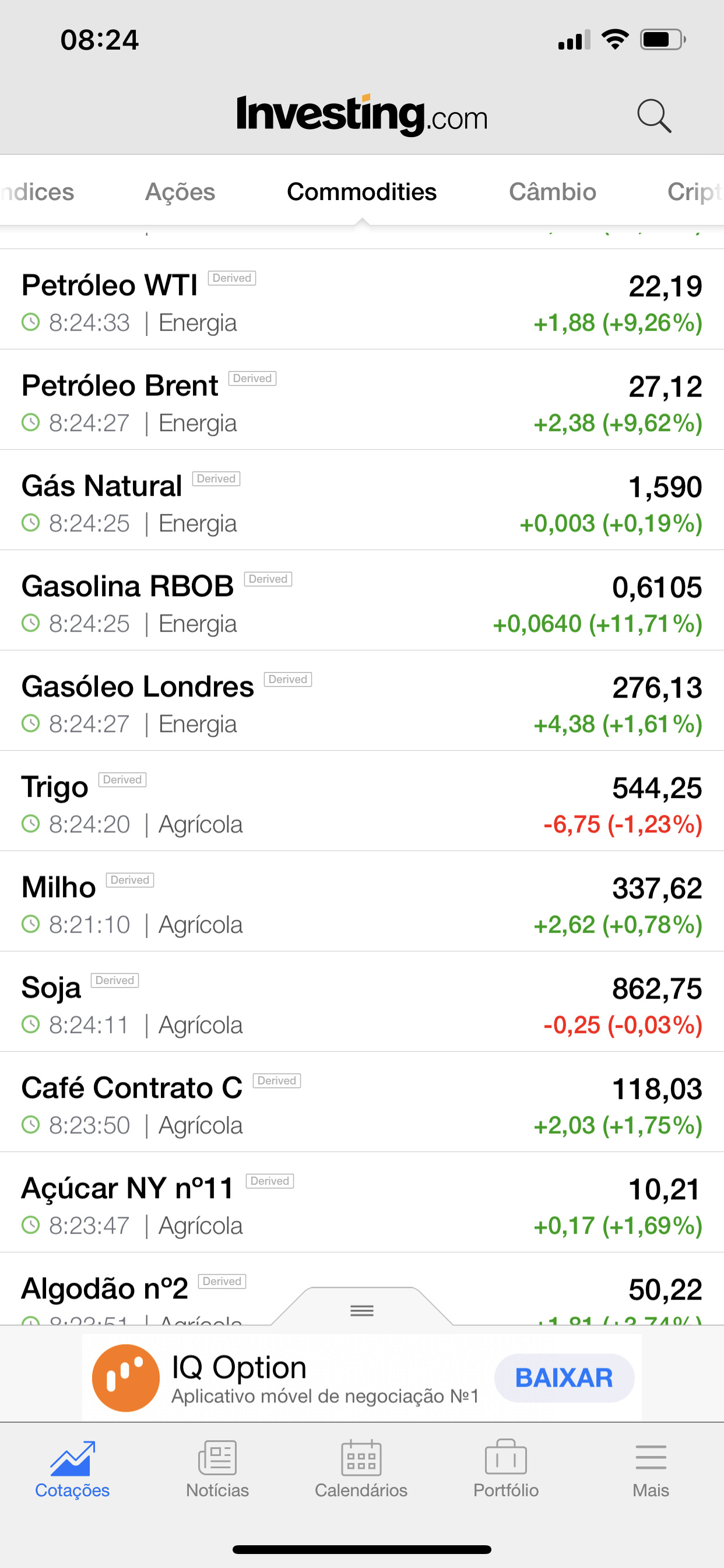Screen dimensions: 724x1568
Task: Expand the bottom drawer handle
Action: tap(362, 1308)
